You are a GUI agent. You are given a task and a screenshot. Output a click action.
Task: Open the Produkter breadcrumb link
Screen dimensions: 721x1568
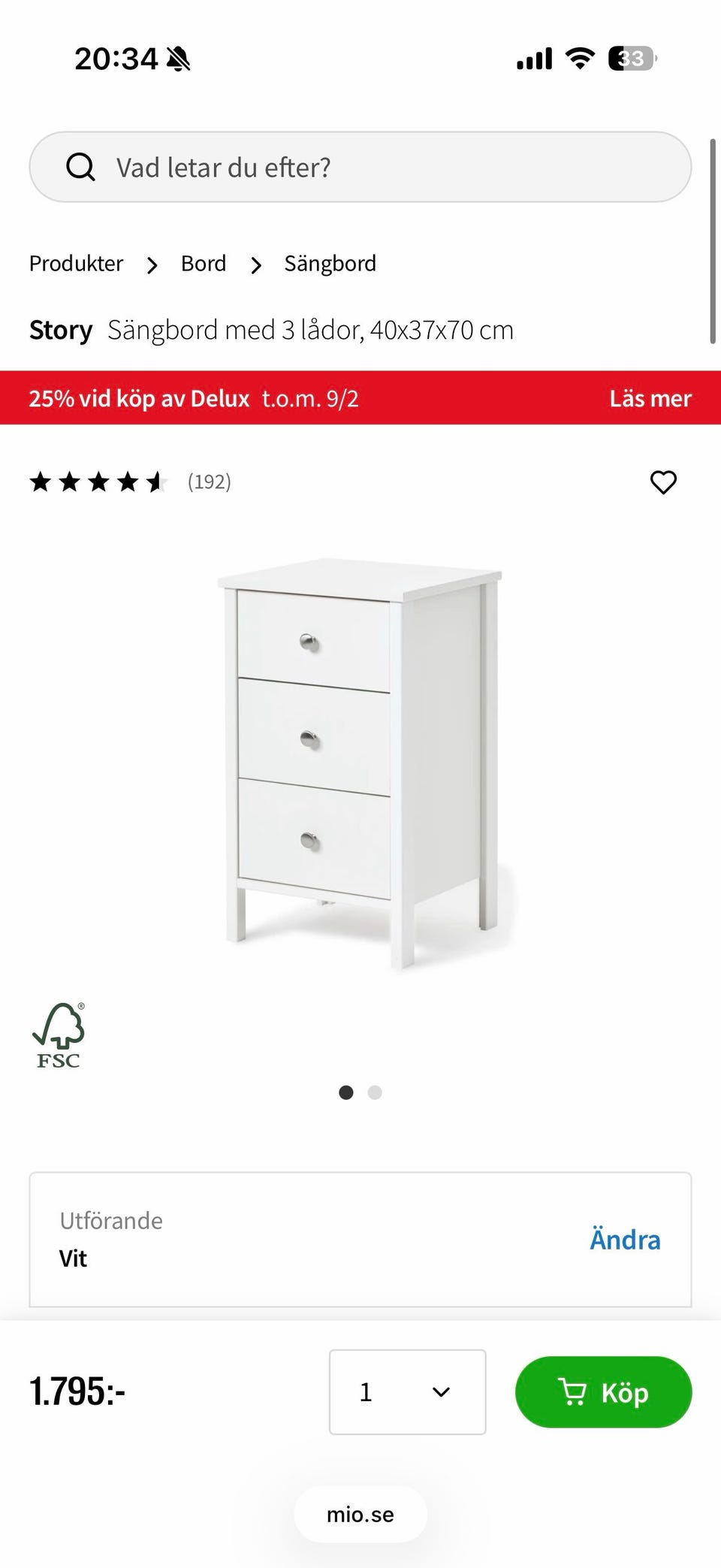76,264
